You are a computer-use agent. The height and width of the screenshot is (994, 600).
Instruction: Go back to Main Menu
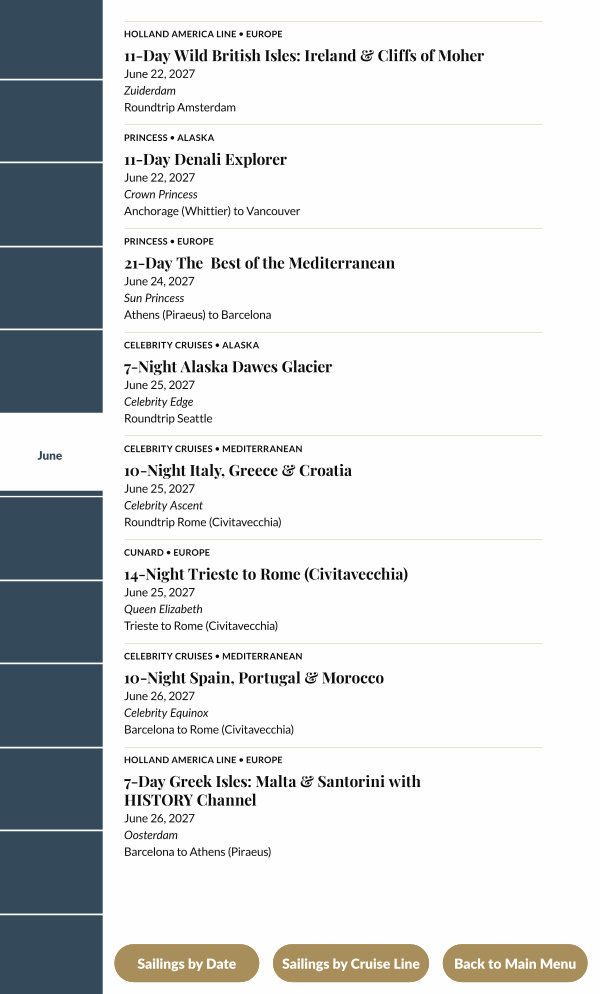515,964
